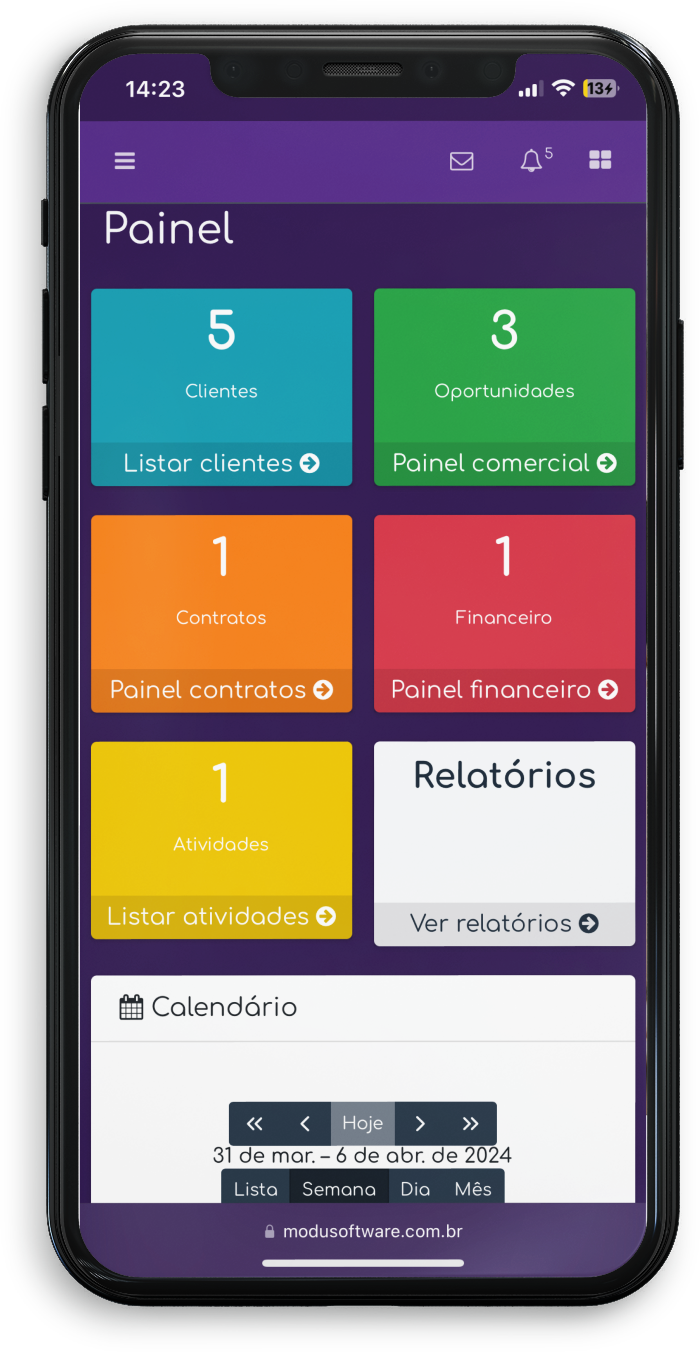
Task: Tap Listar clientes link
Action: 221,463
